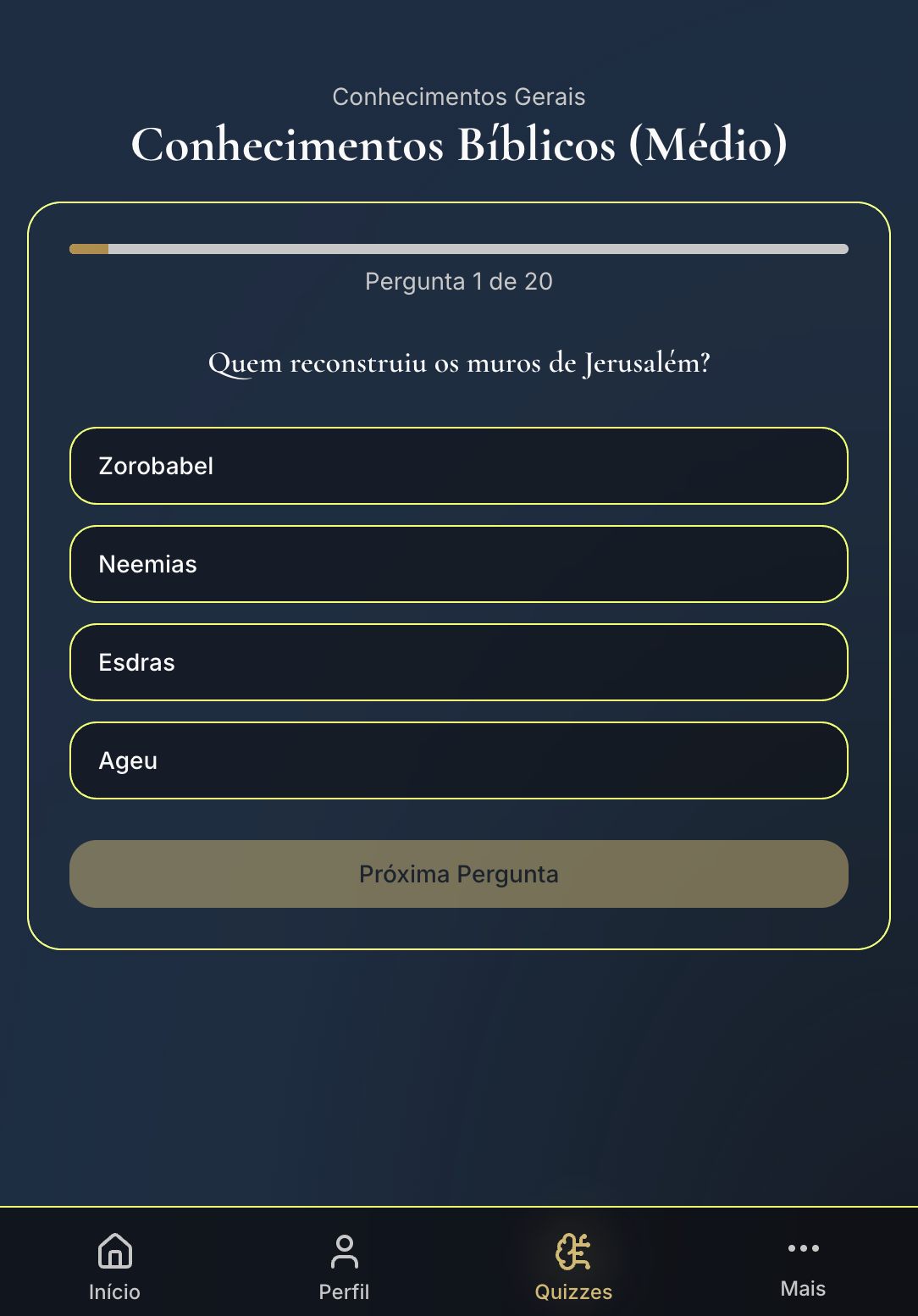Select Ageu as your answer
The image size is (918, 1316).
point(458,760)
